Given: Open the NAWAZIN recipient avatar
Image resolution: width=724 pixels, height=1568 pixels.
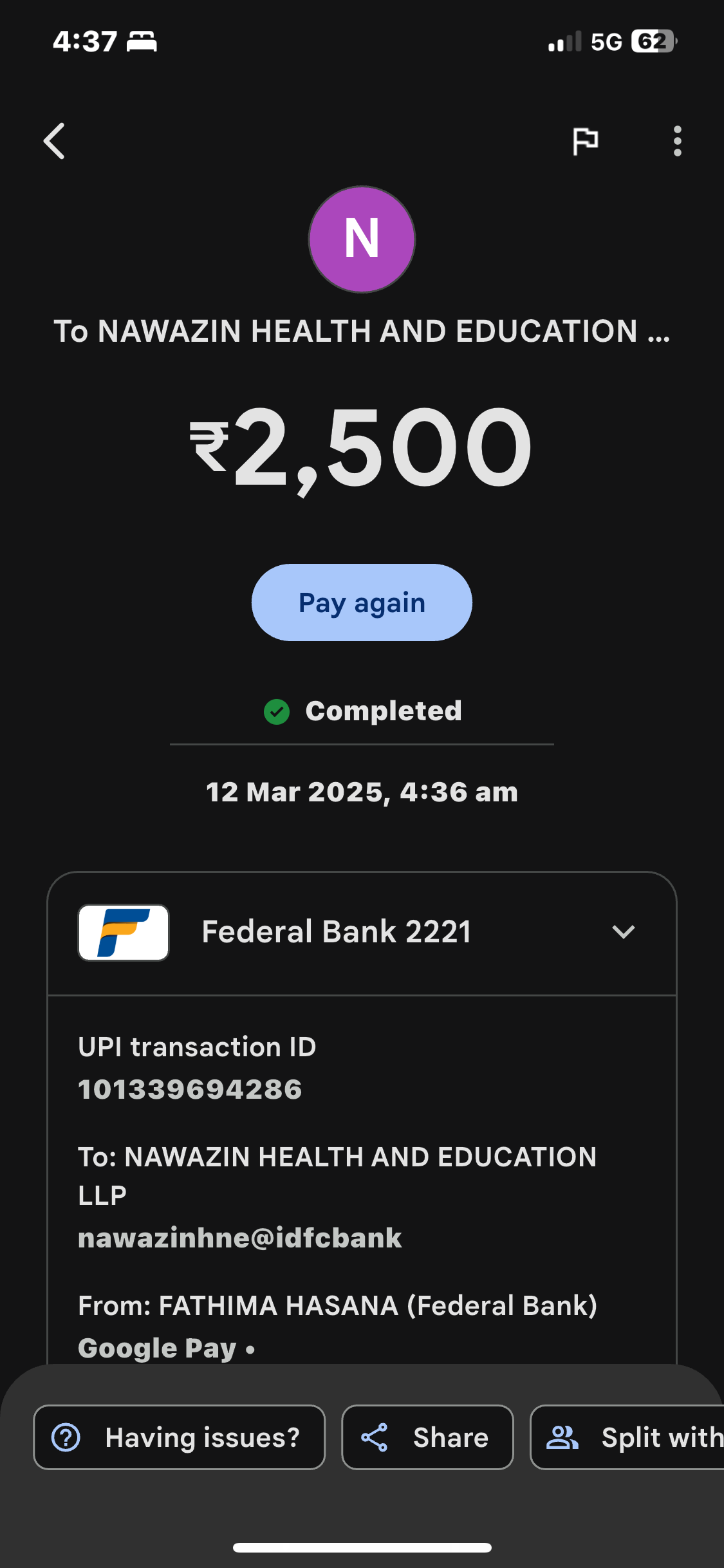Looking at the screenshot, I should click(362, 239).
